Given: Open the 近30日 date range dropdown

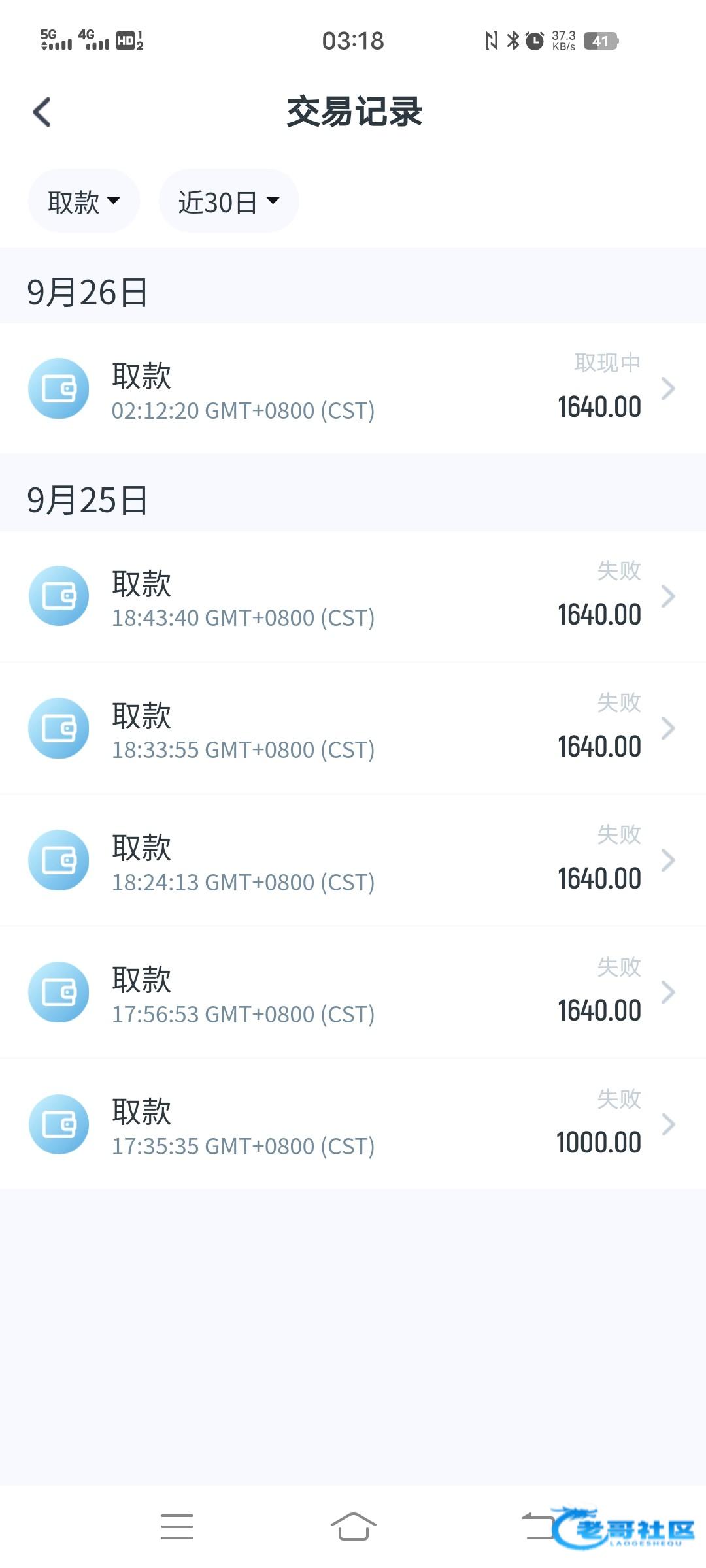Looking at the screenshot, I should pyautogui.click(x=228, y=201).
